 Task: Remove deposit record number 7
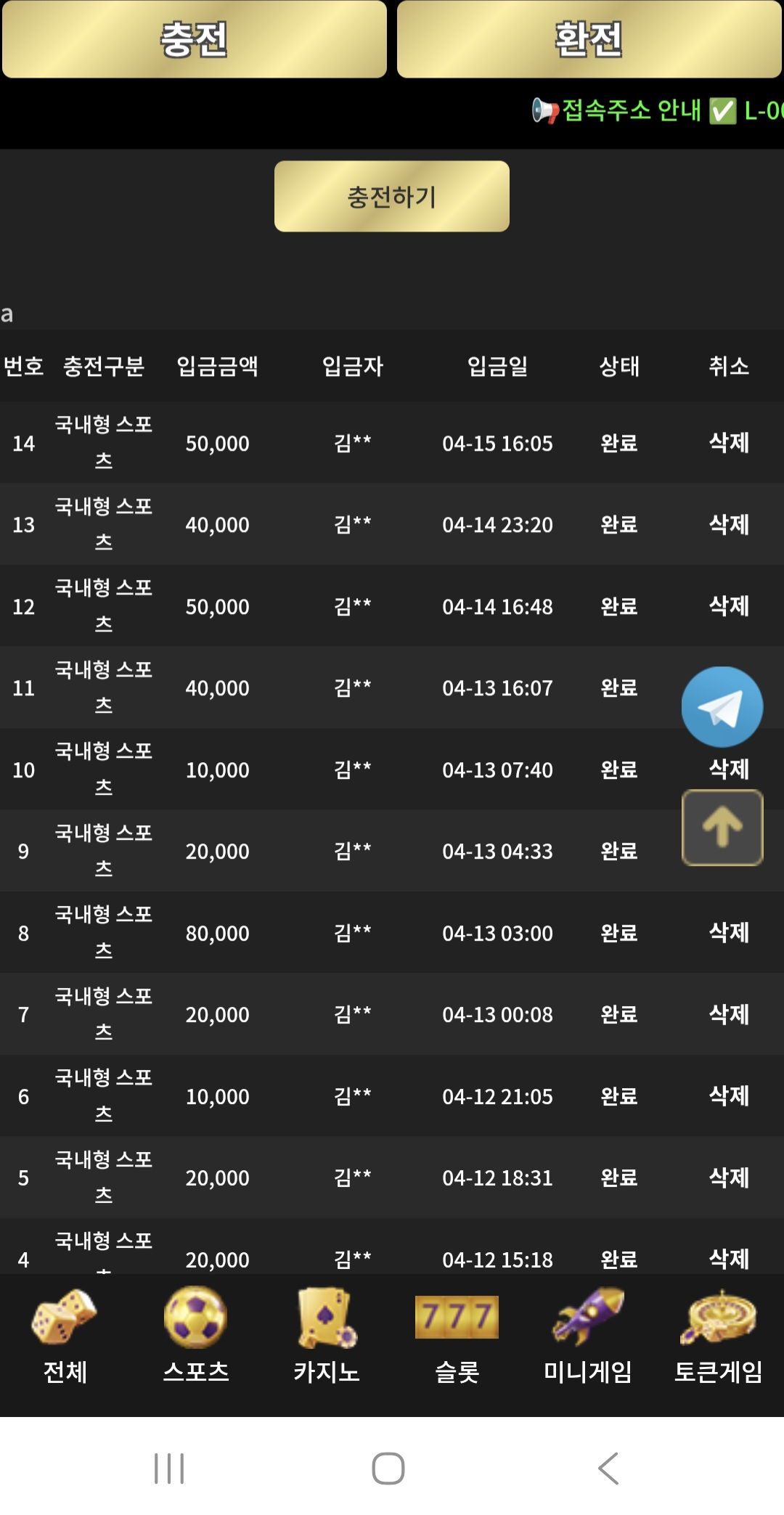(x=729, y=1014)
